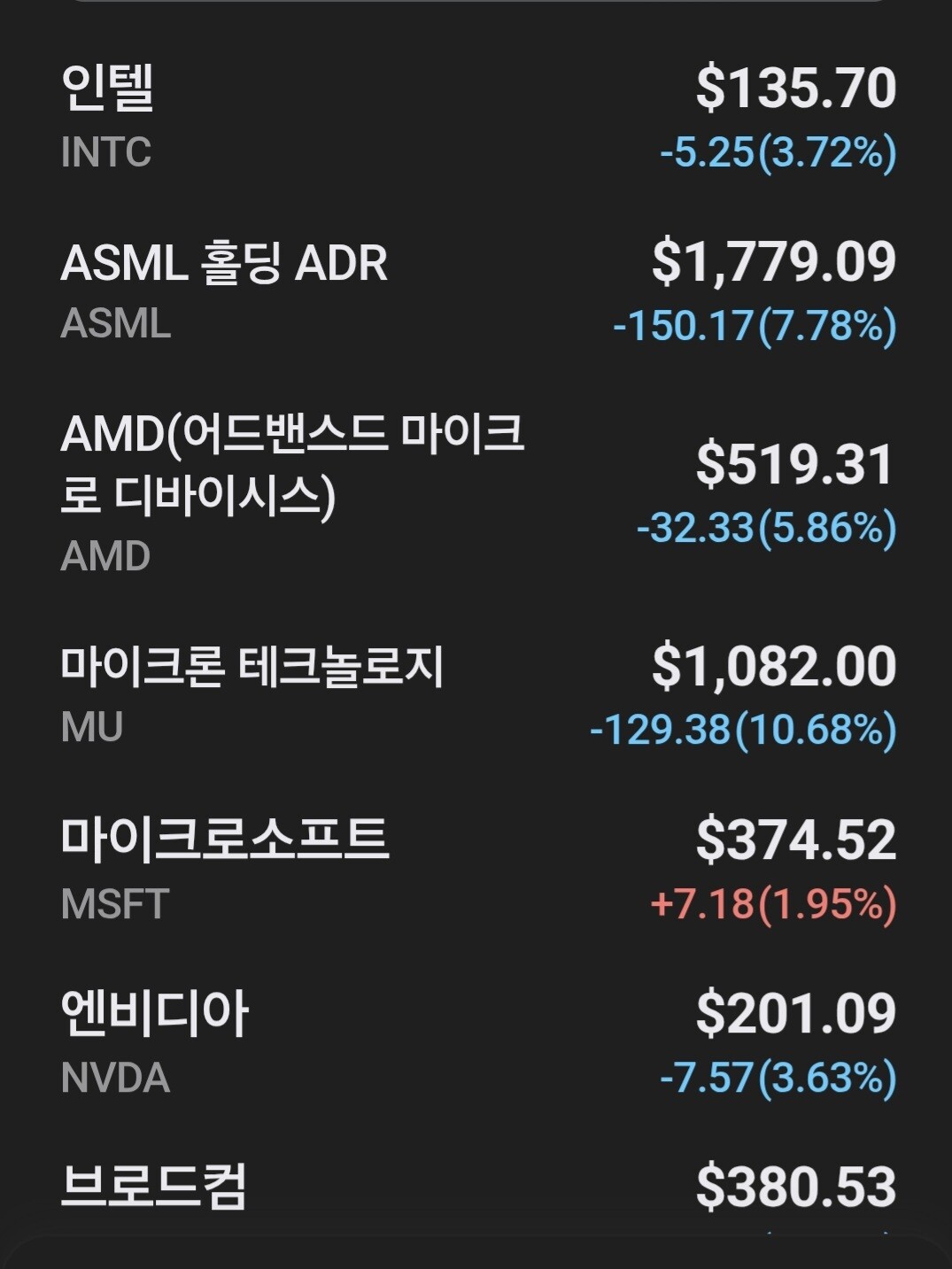The height and width of the screenshot is (1269, 952).
Task: Open the 마이크로소프트 MSFT stock row
Action: click(x=476, y=871)
